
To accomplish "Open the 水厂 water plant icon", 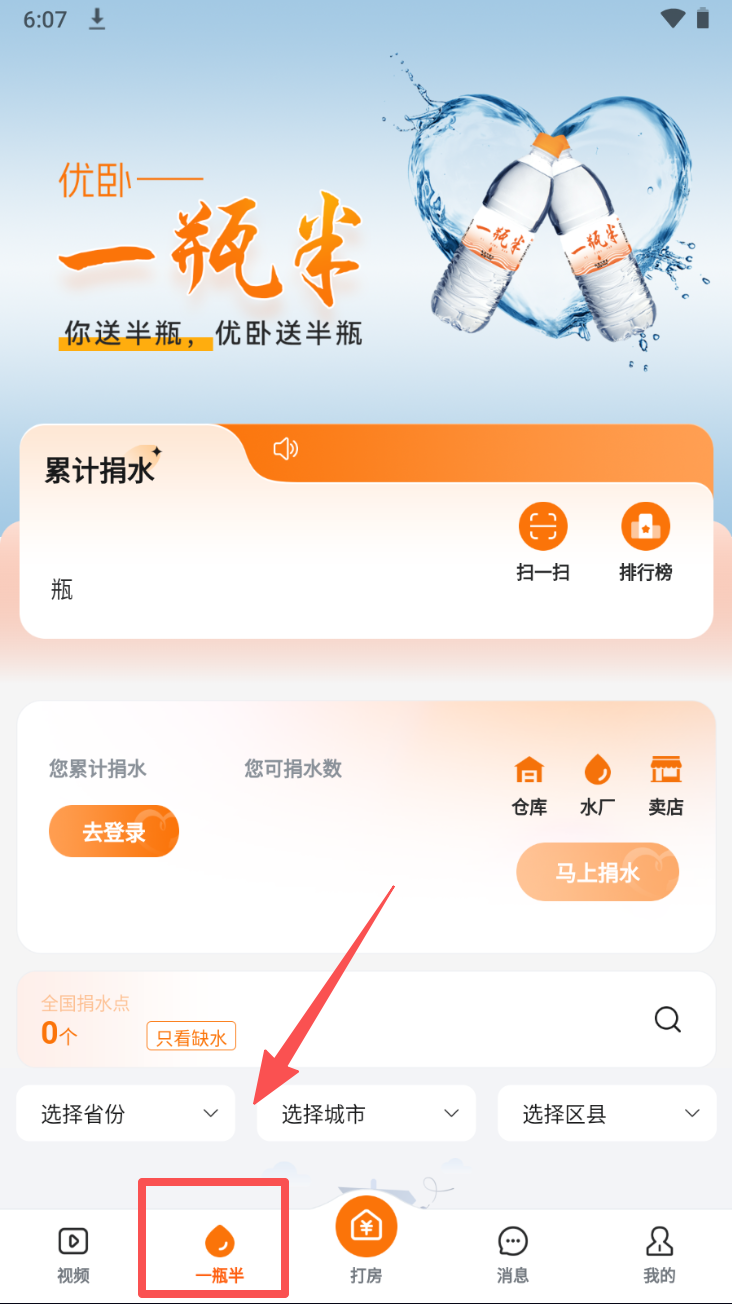I will 597,786.
